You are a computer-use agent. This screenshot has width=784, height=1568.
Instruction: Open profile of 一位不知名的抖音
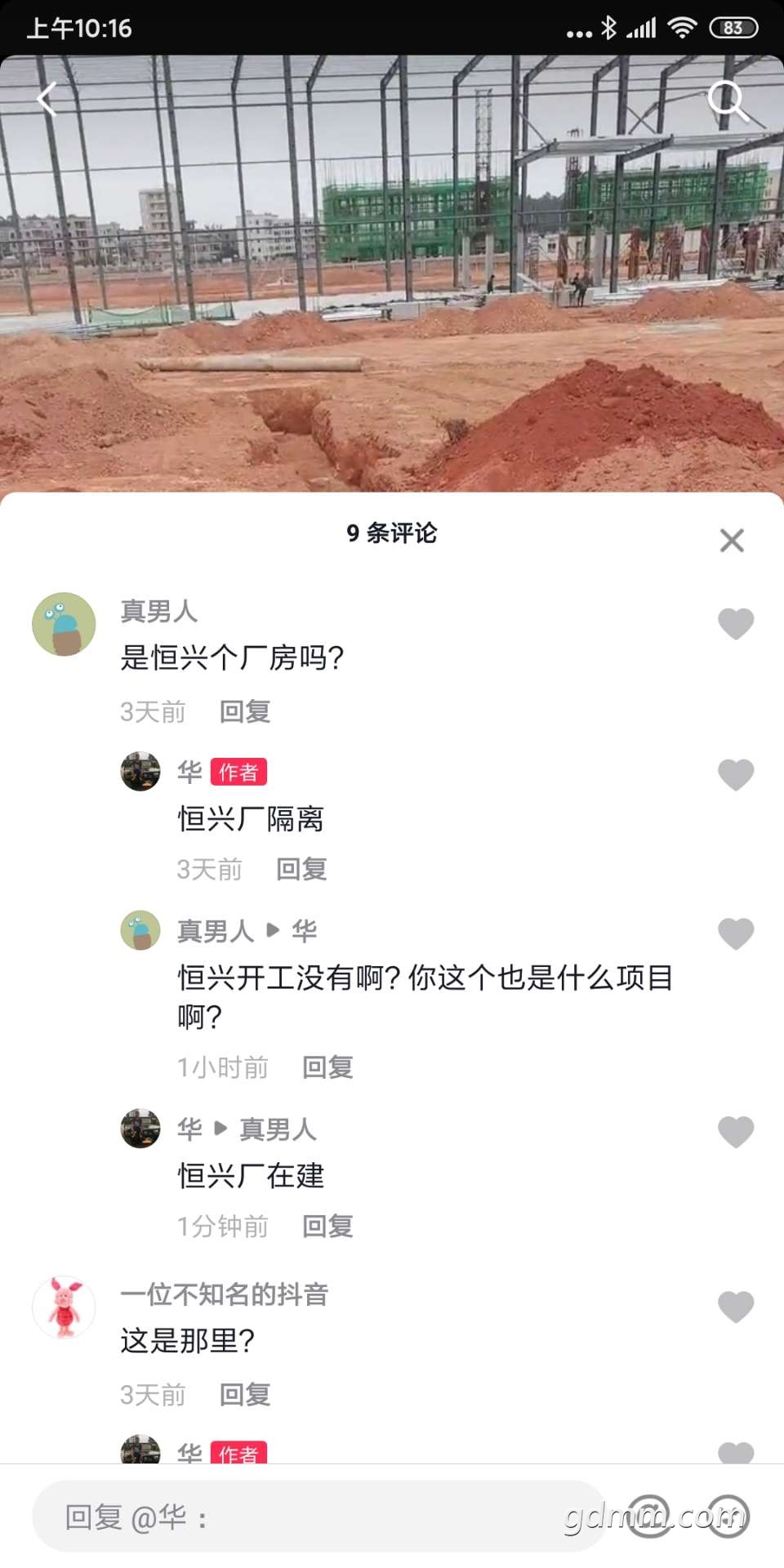click(x=64, y=1307)
